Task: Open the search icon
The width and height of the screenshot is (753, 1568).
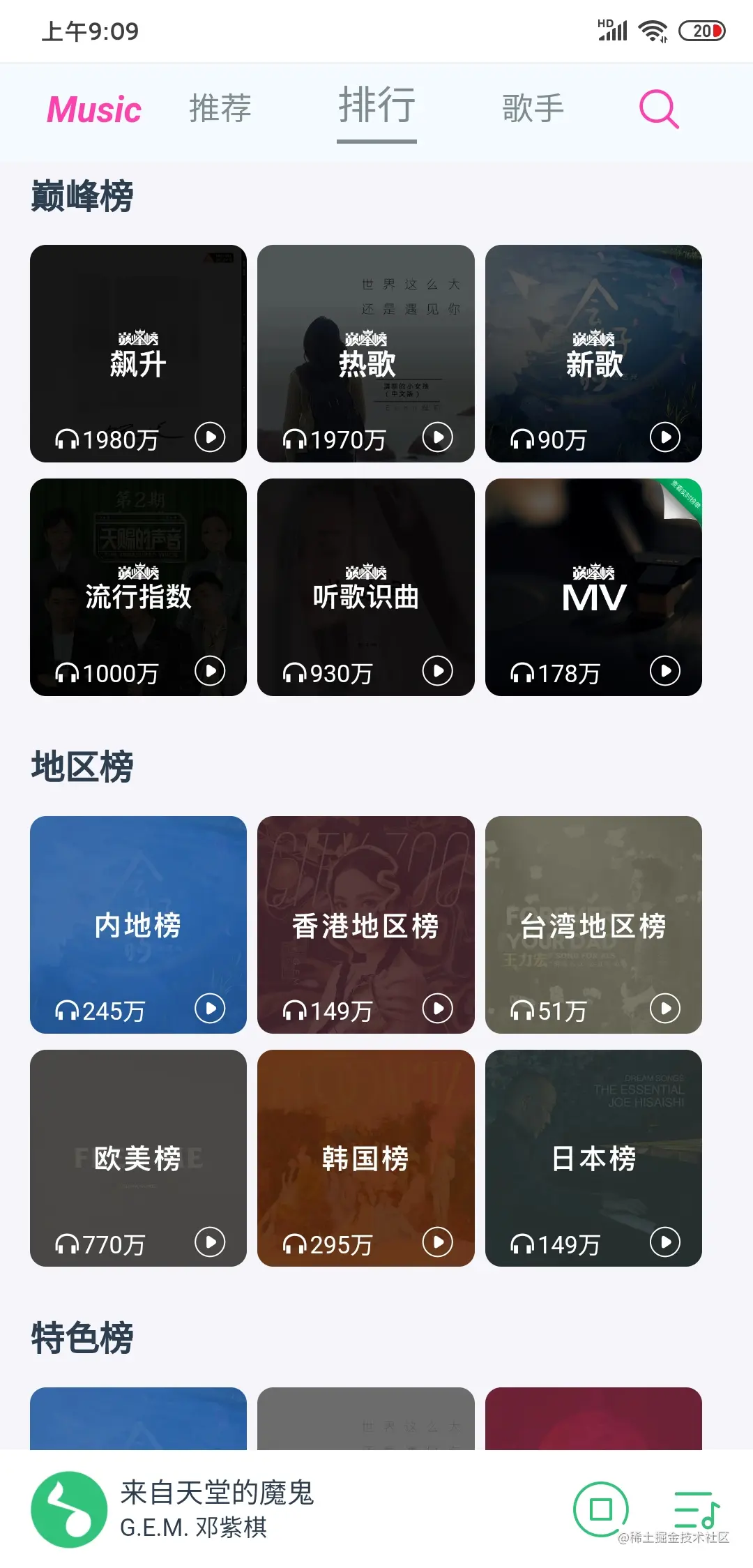Action: coord(659,109)
